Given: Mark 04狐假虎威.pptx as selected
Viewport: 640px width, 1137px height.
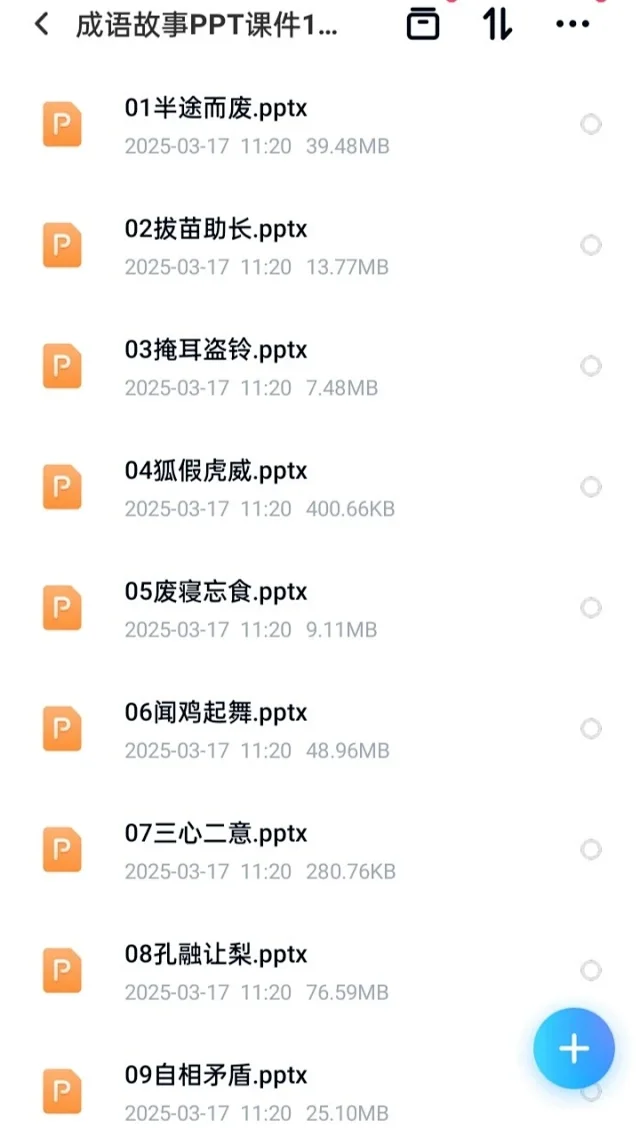Looking at the screenshot, I should (591, 487).
